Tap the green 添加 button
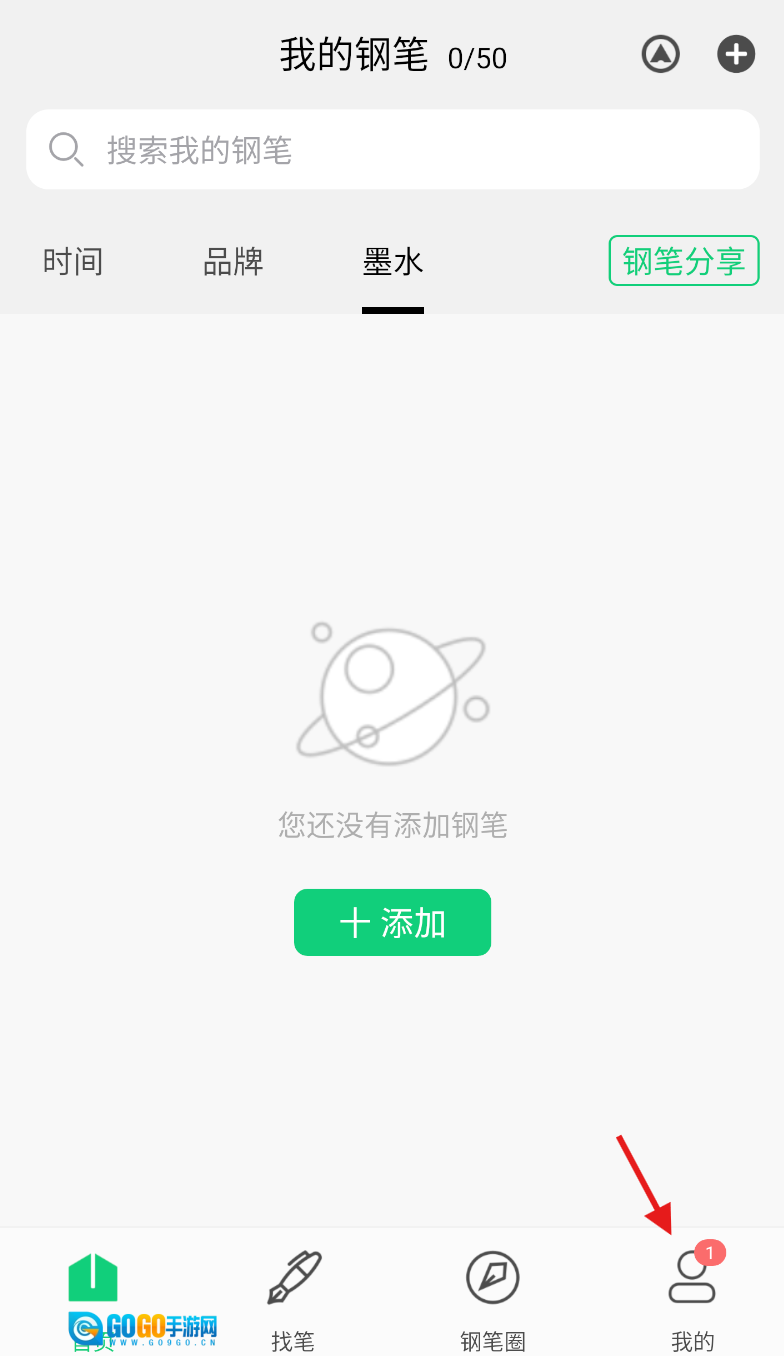Image resolution: width=784 pixels, height=1356 pixels. [x=392, y=922]
